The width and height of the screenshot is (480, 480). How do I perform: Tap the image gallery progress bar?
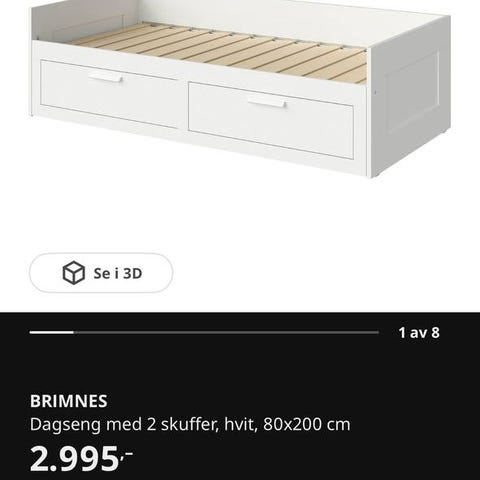pyautogui.click(x=204, y=332)
